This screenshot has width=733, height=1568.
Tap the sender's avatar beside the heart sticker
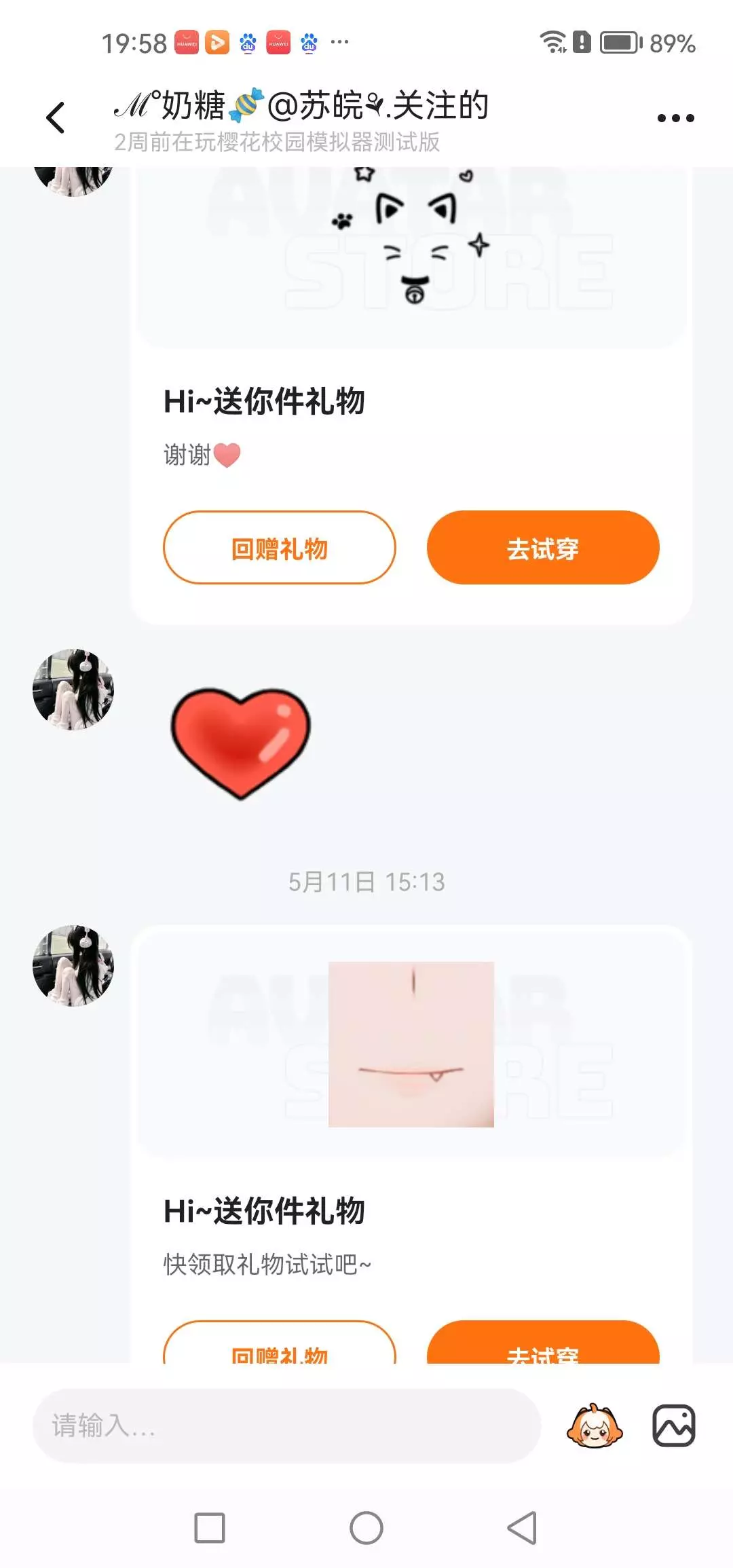point(73,689)
